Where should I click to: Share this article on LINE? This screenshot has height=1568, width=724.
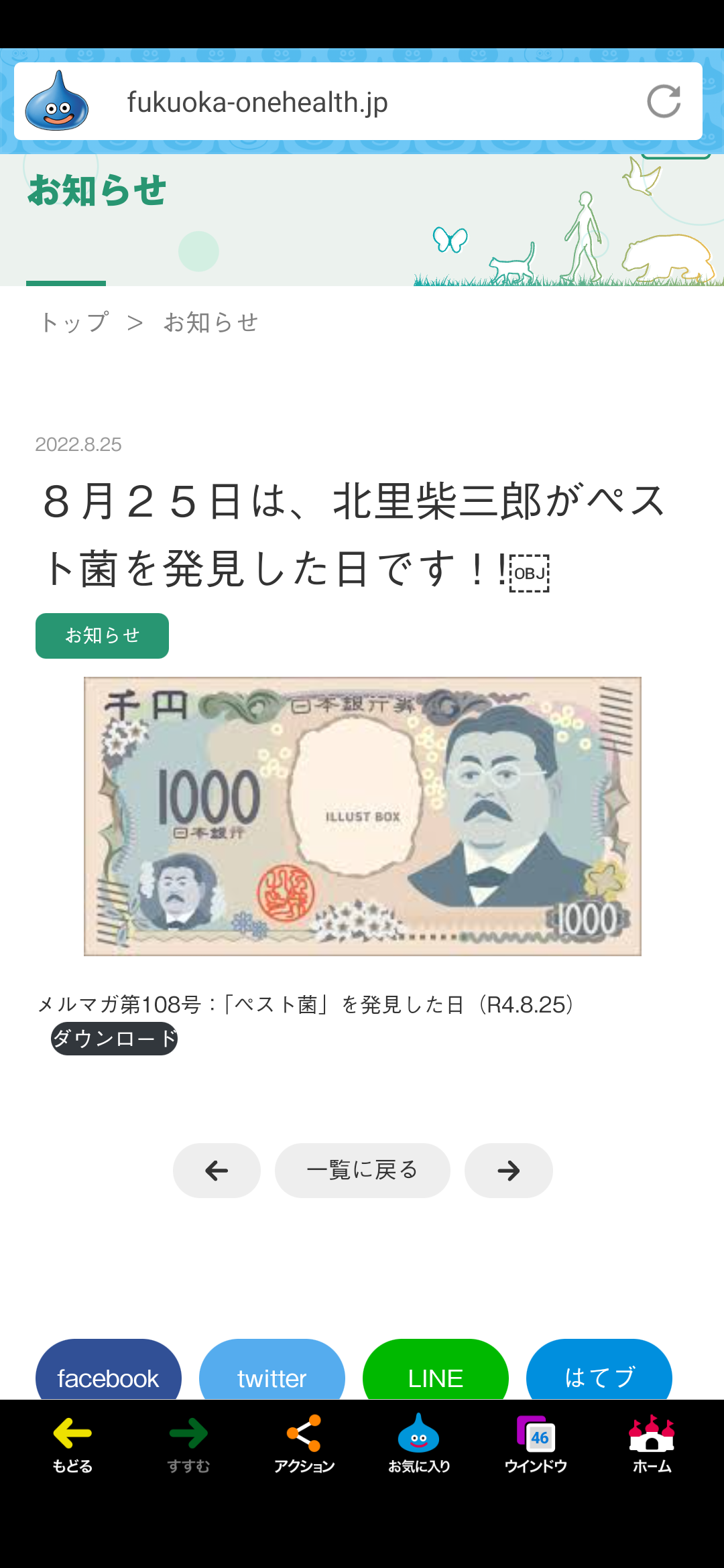436,1370
